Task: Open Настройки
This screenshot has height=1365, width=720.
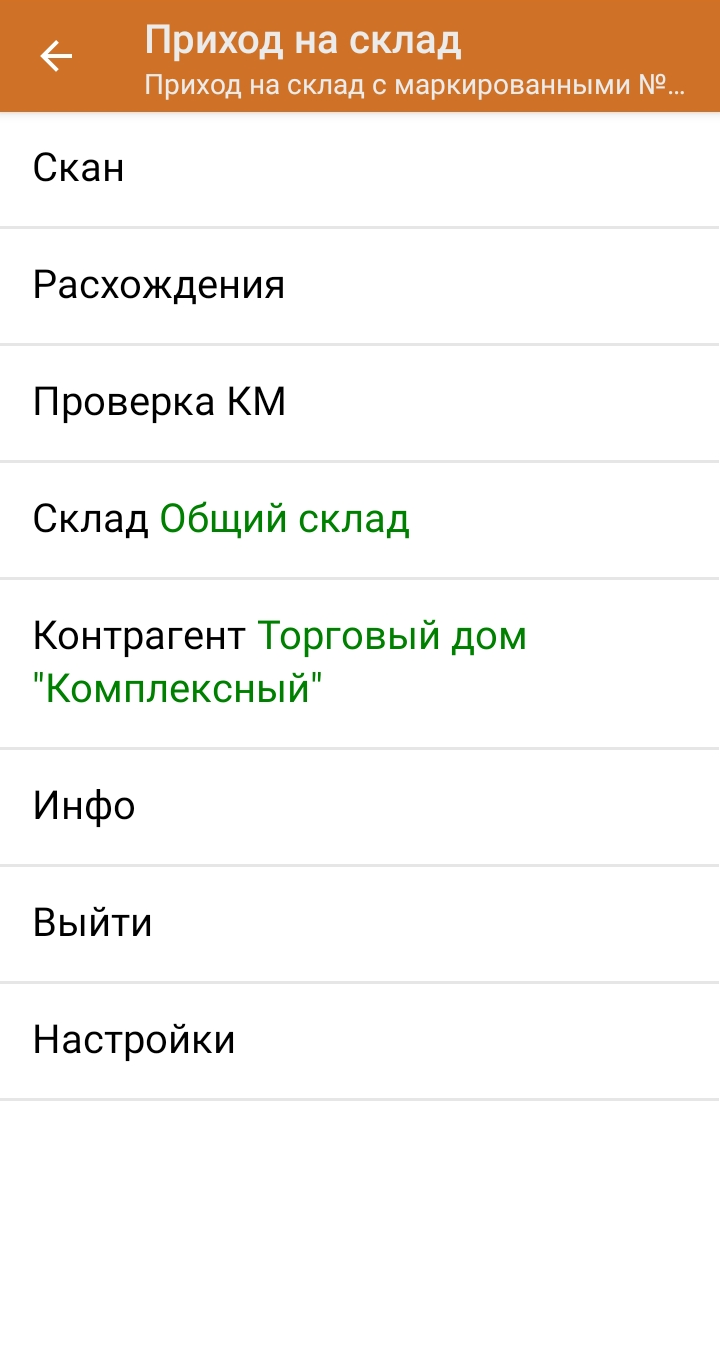Action: click(360, 1041)
